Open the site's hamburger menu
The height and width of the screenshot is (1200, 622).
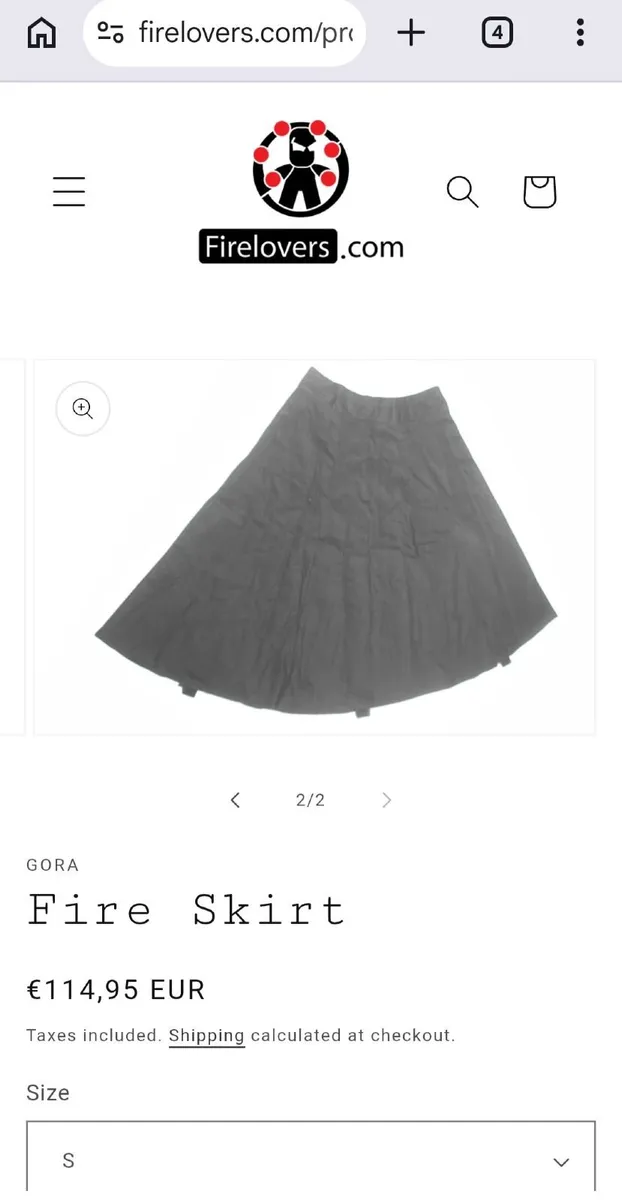click(x=69, y=191)
